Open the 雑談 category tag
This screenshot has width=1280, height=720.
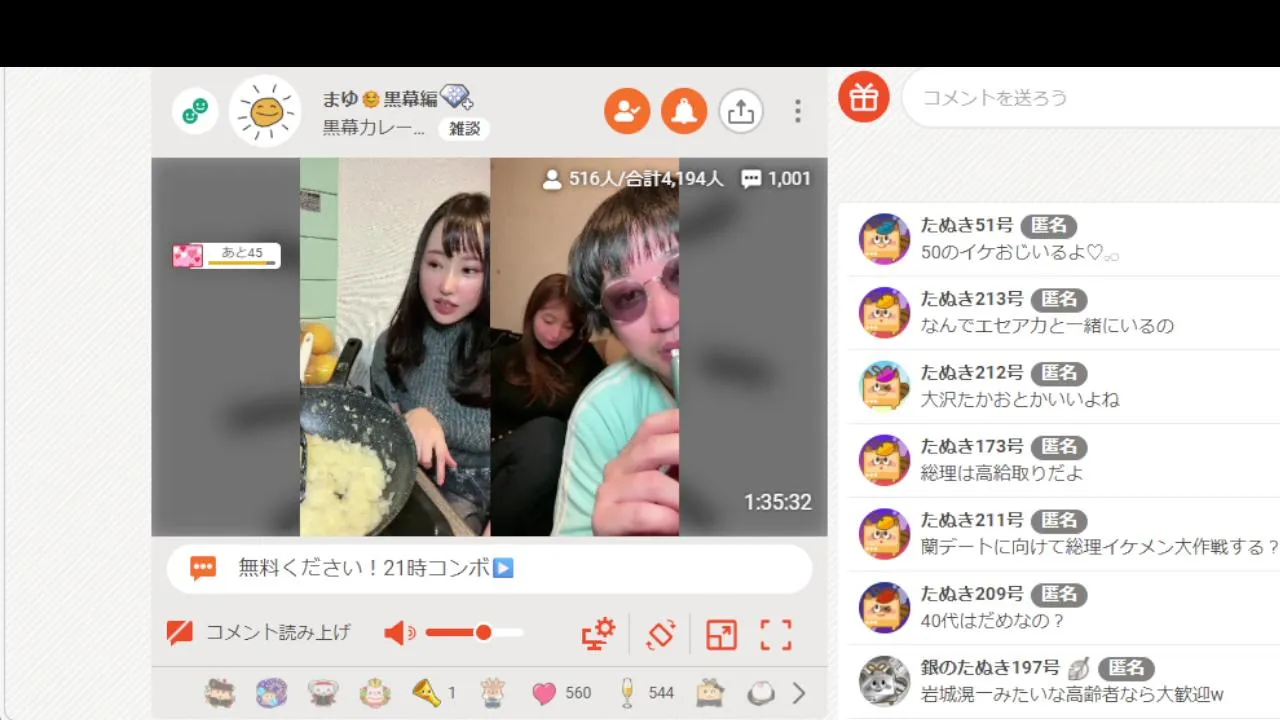(465, 128)
